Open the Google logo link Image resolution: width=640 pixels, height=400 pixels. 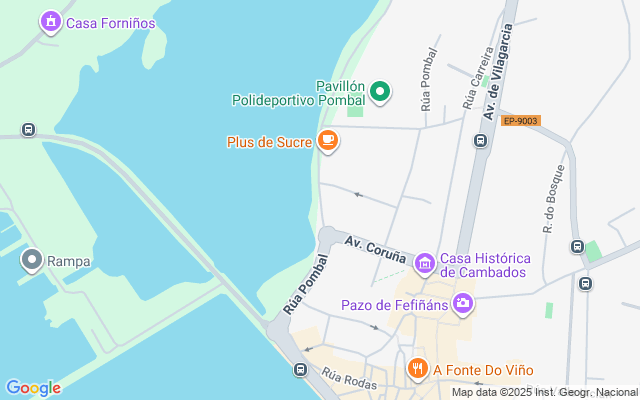click(33, 388)
